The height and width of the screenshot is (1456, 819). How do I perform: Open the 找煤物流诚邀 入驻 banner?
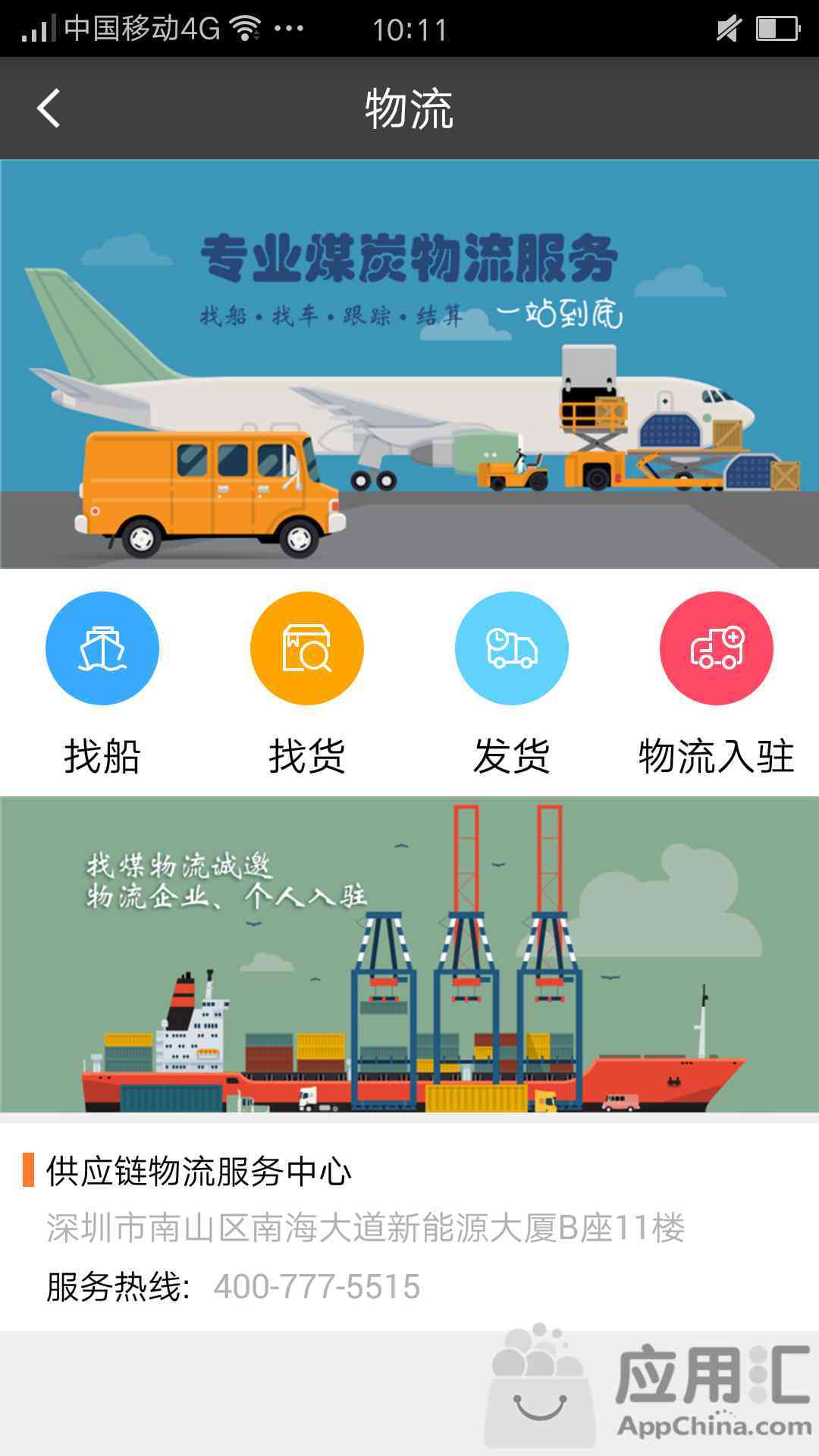409,954
